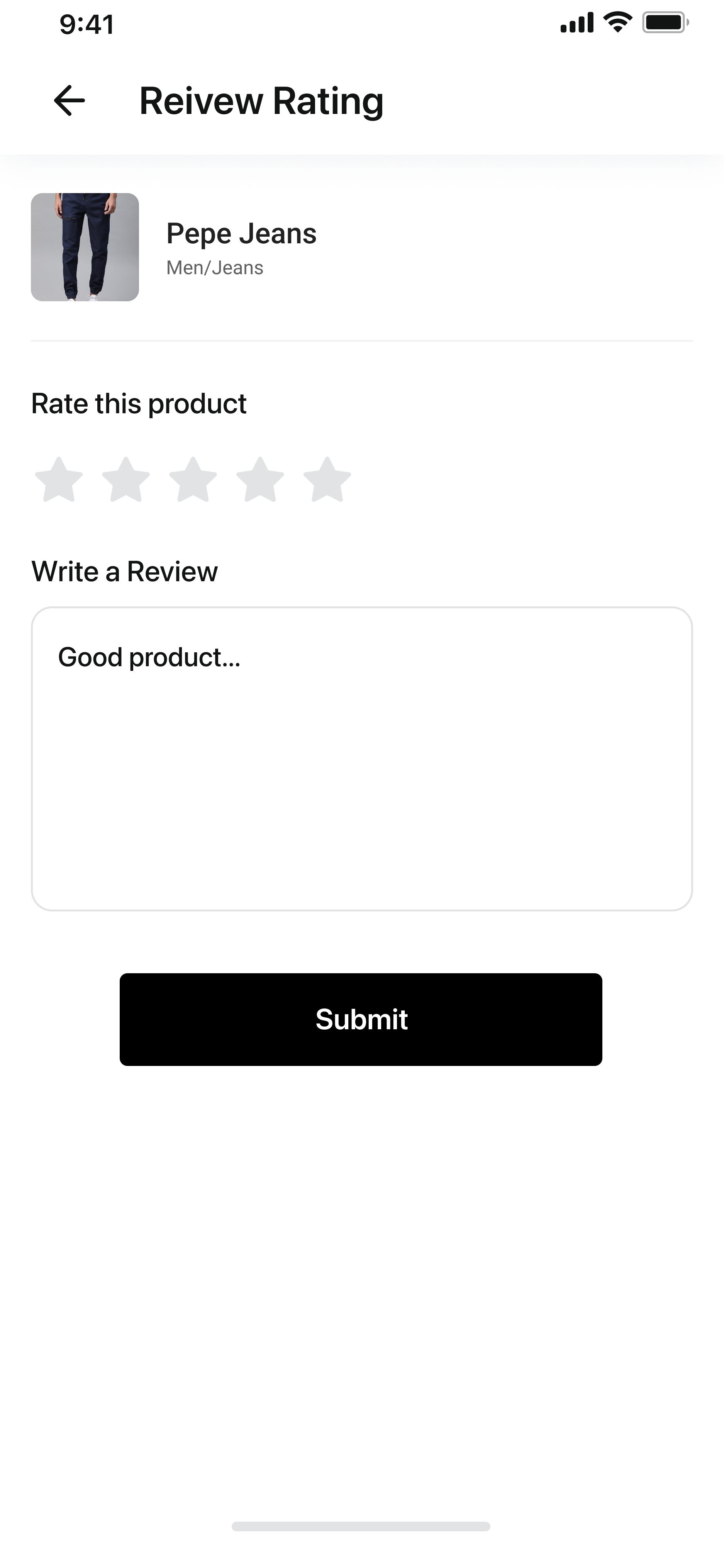Select the third rating star
Image resolution: width=724 pixels, height=1568 pixels.
click(193, 480)
